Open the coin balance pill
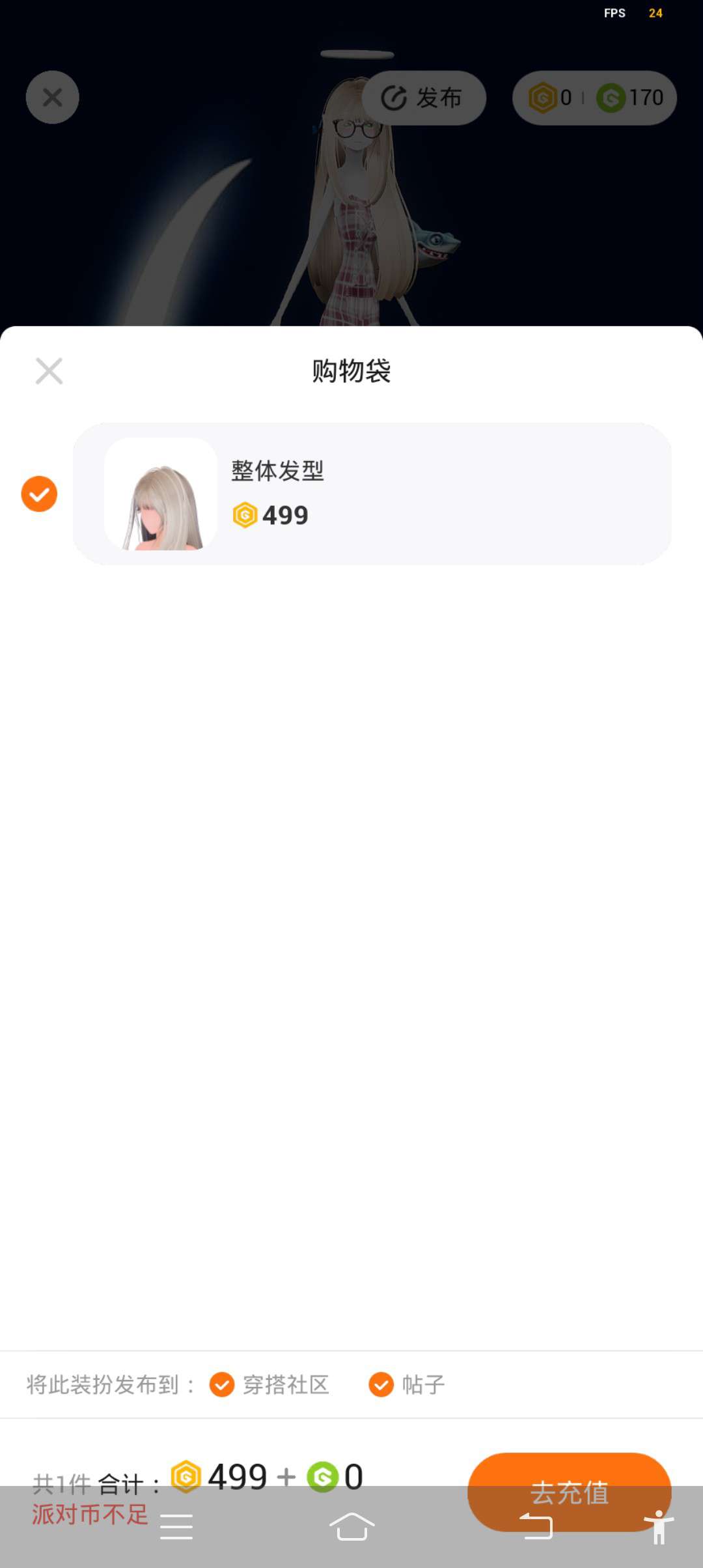The height and width of the screenshot is (1568, 703). [x=594, y=98]
